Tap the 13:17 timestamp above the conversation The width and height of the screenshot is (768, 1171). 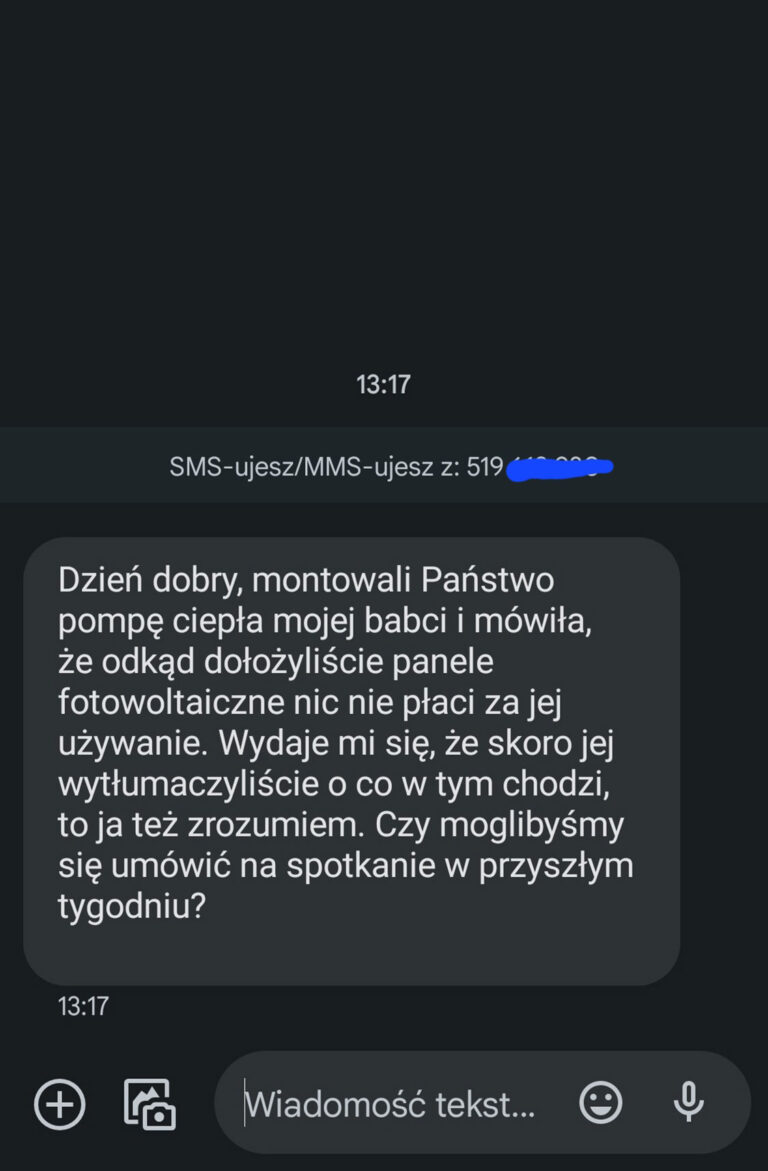point(384,382)
